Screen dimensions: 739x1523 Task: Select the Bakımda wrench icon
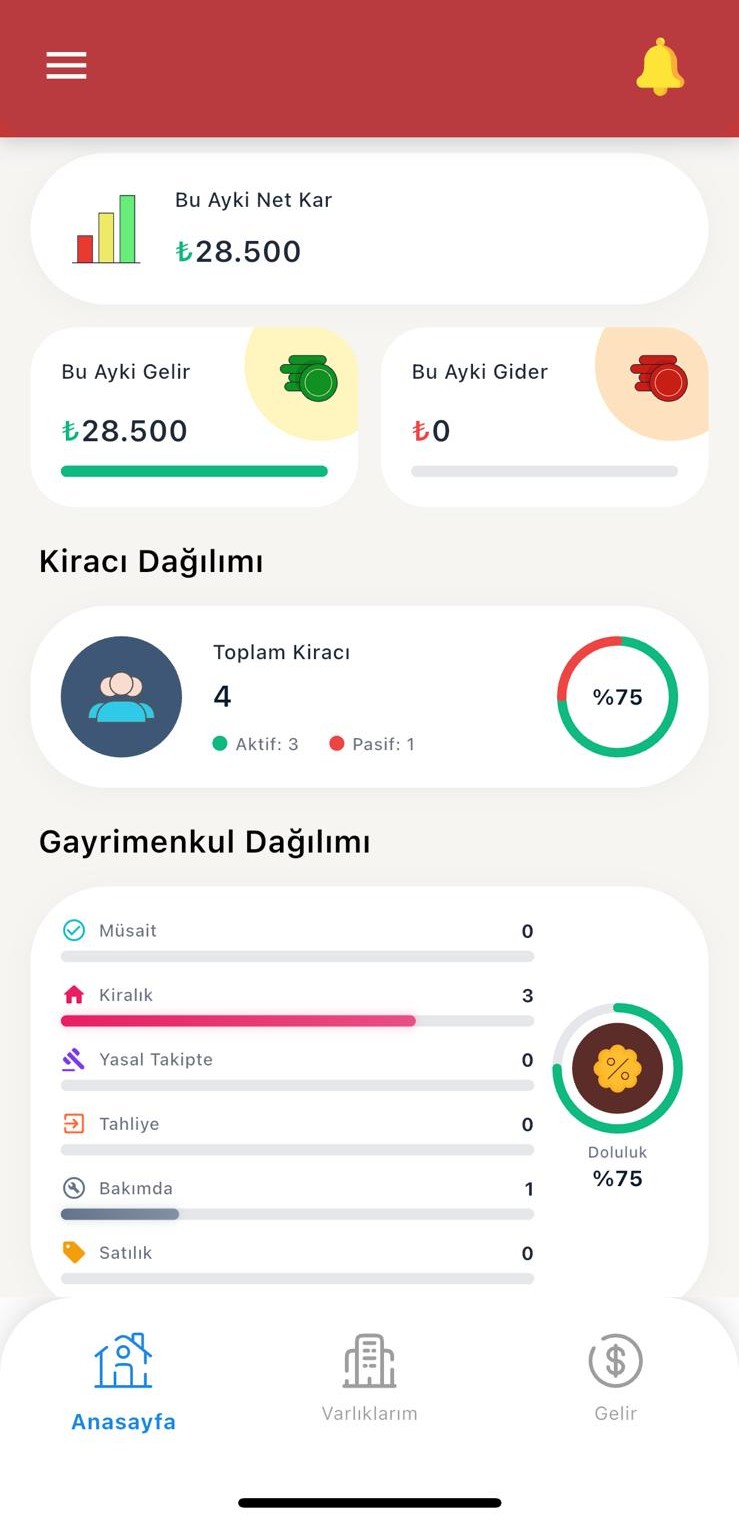coord(74,1187)
